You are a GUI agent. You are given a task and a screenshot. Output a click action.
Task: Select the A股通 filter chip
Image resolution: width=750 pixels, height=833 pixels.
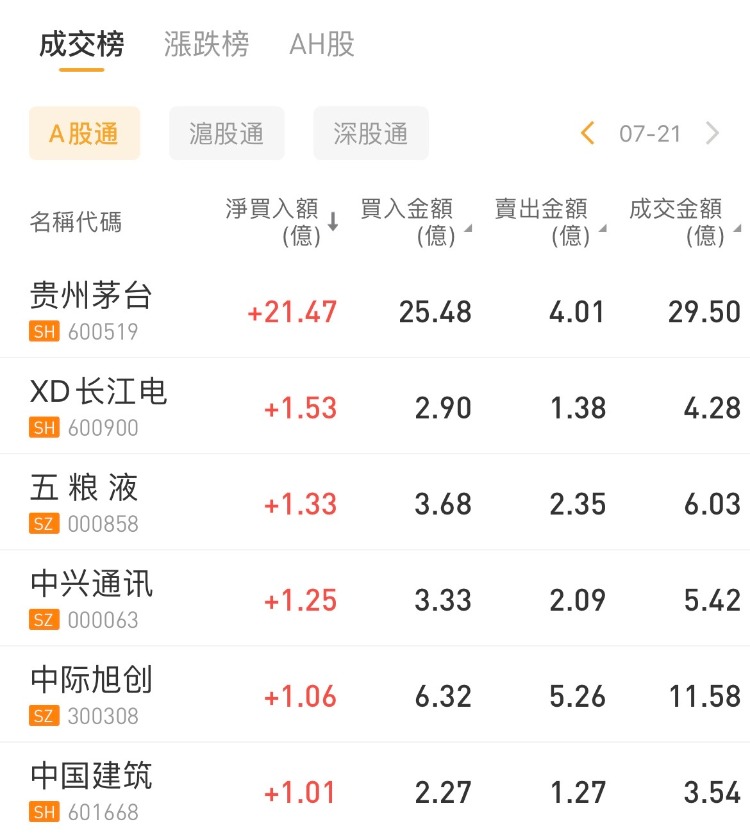point(84,134)
